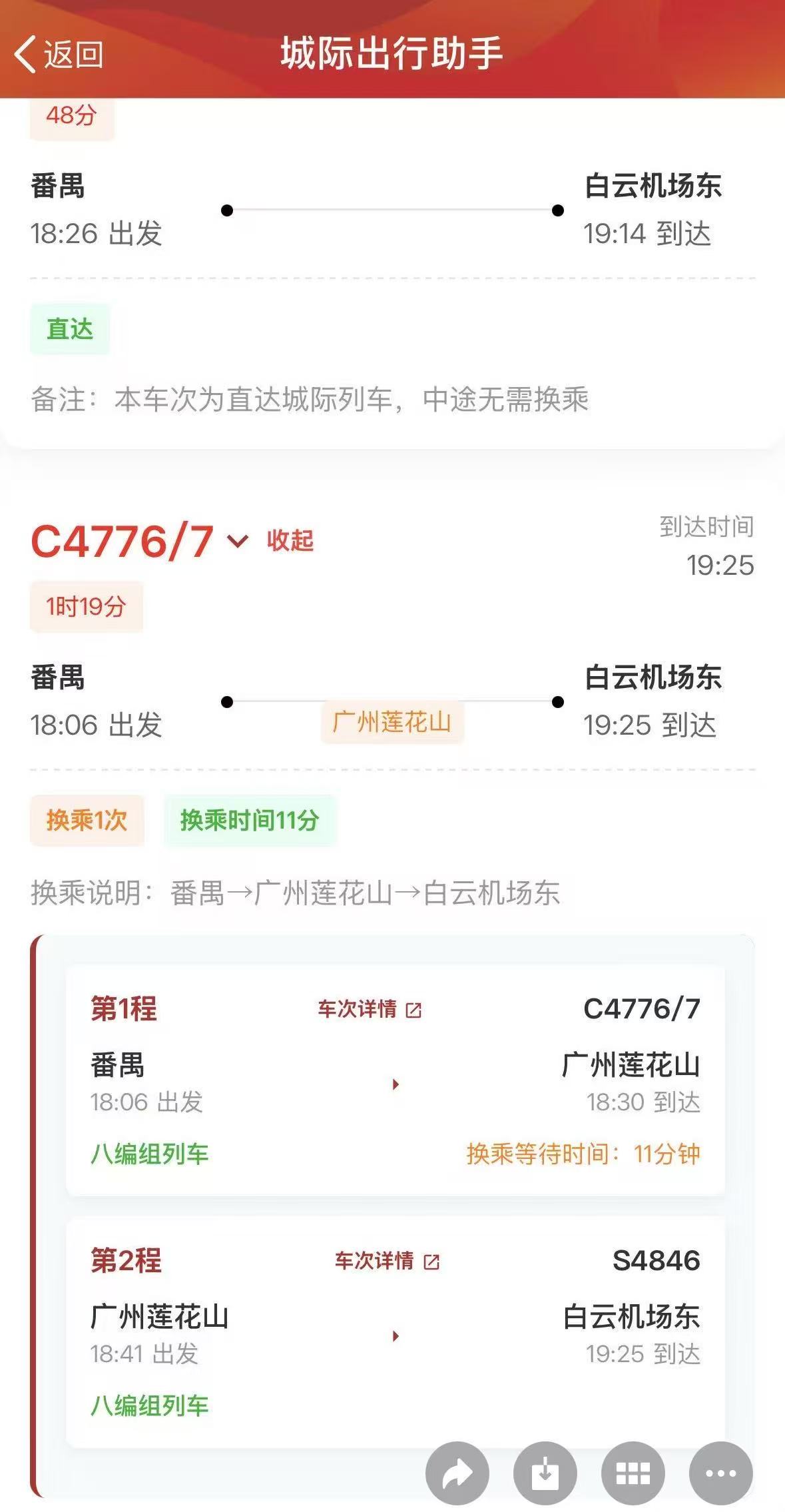Select the 直达 direct-route tag
This screenshot has width=785, height=1512.
click(70, 330)
